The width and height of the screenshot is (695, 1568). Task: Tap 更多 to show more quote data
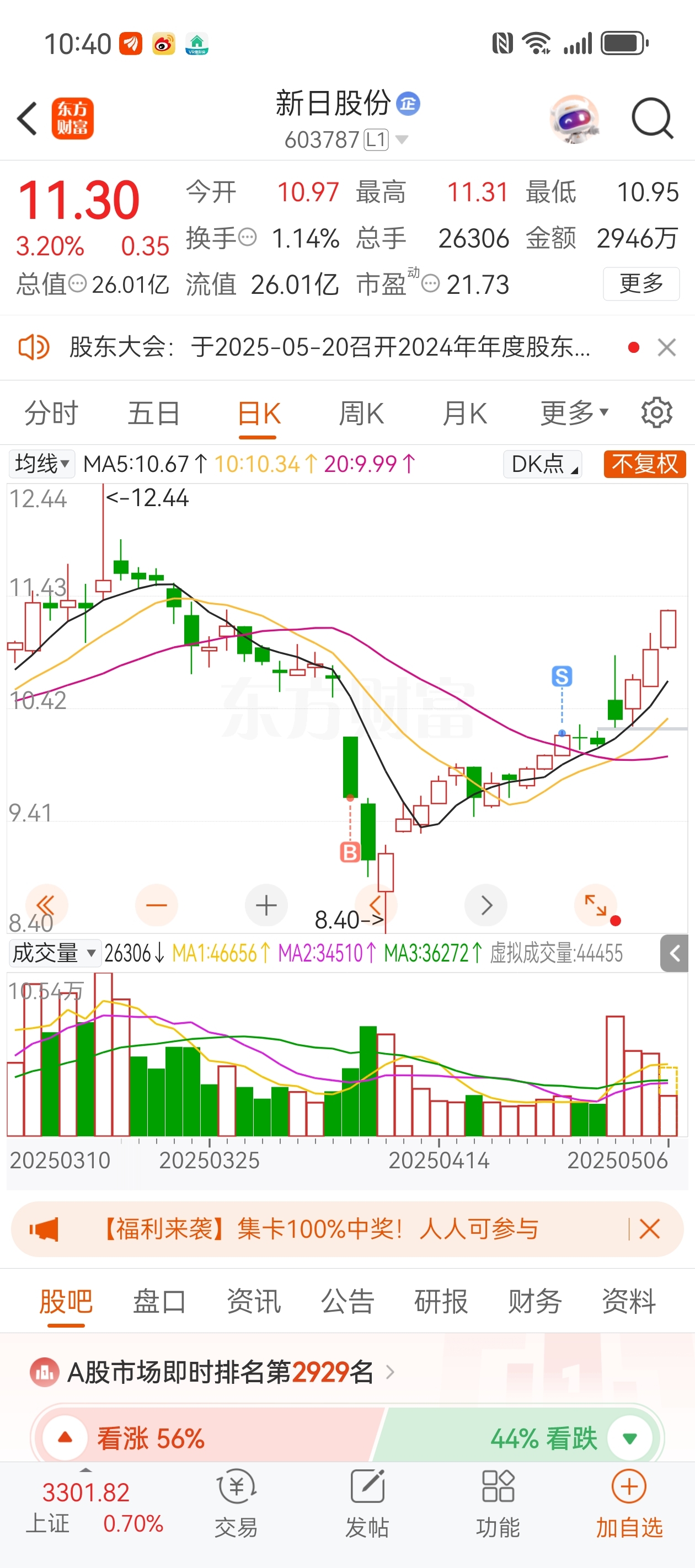(x=641, y=283)
